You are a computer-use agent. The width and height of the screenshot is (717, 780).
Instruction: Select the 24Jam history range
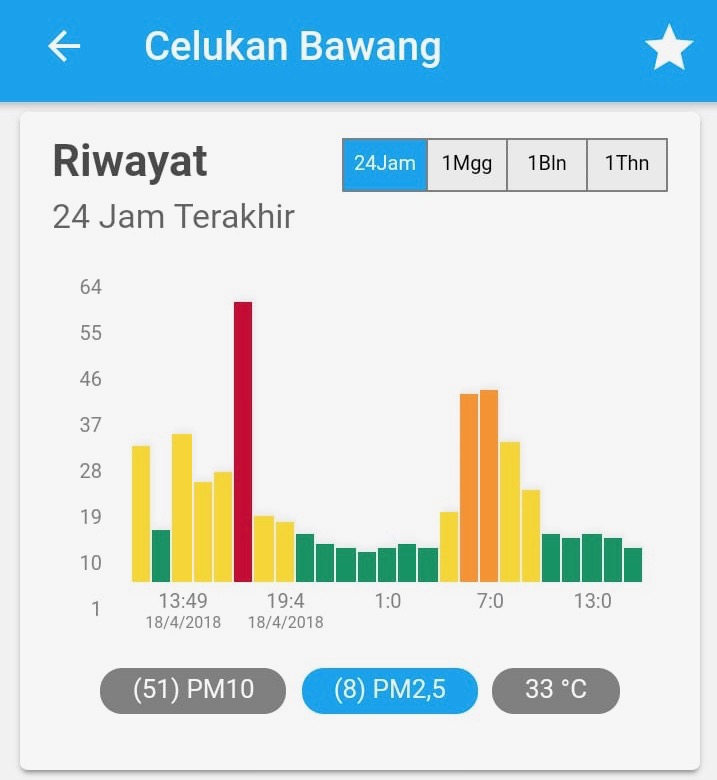point(385,164)
